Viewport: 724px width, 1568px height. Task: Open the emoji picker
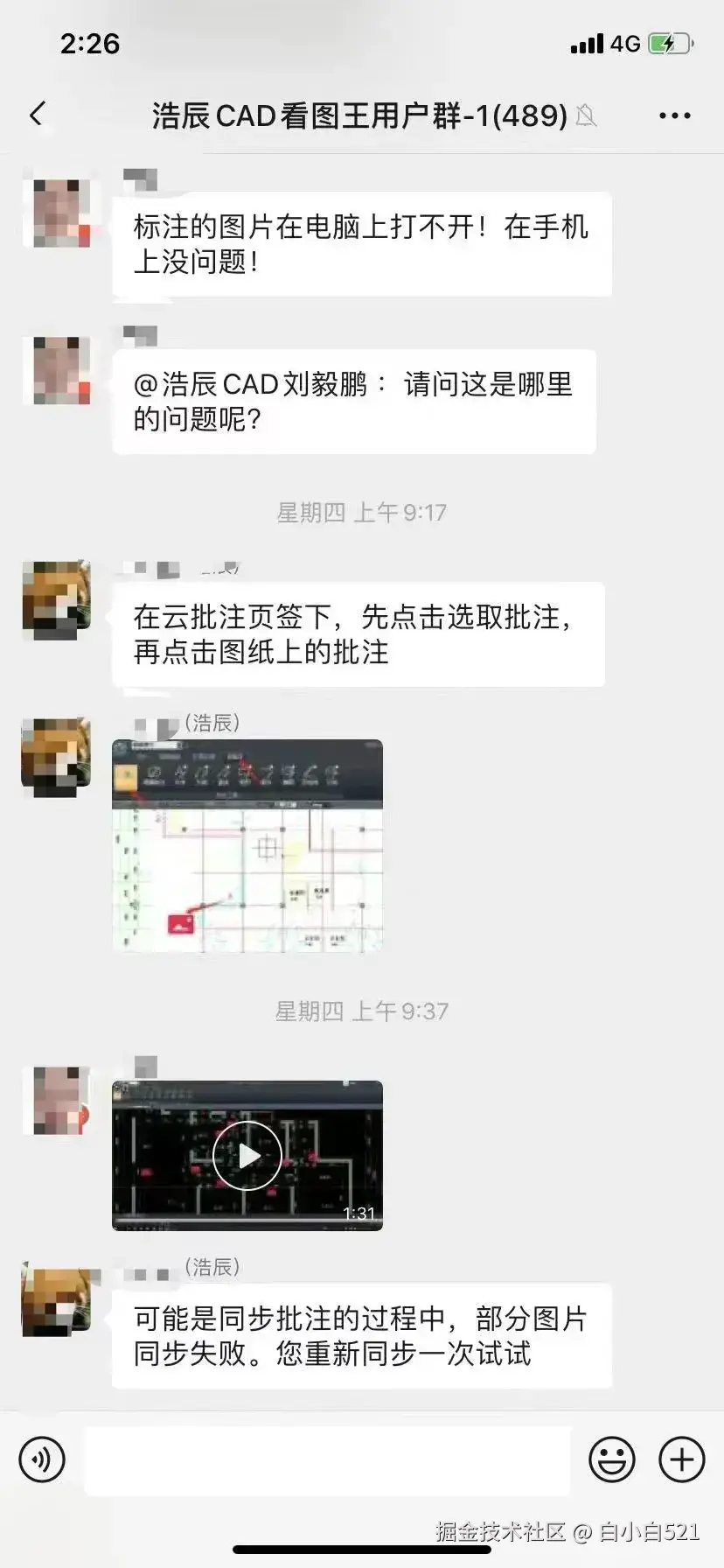611,1459
